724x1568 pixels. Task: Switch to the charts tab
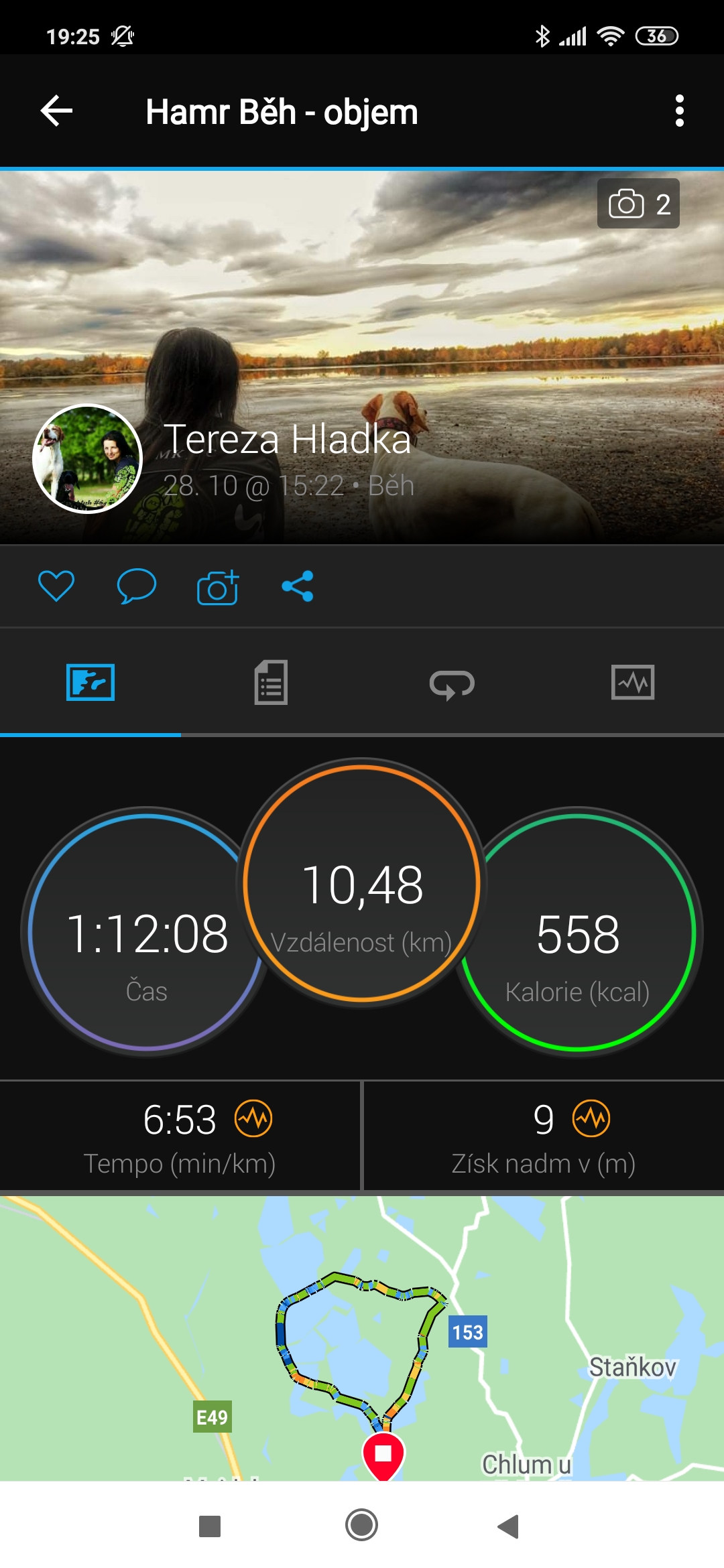pos(633,682)
